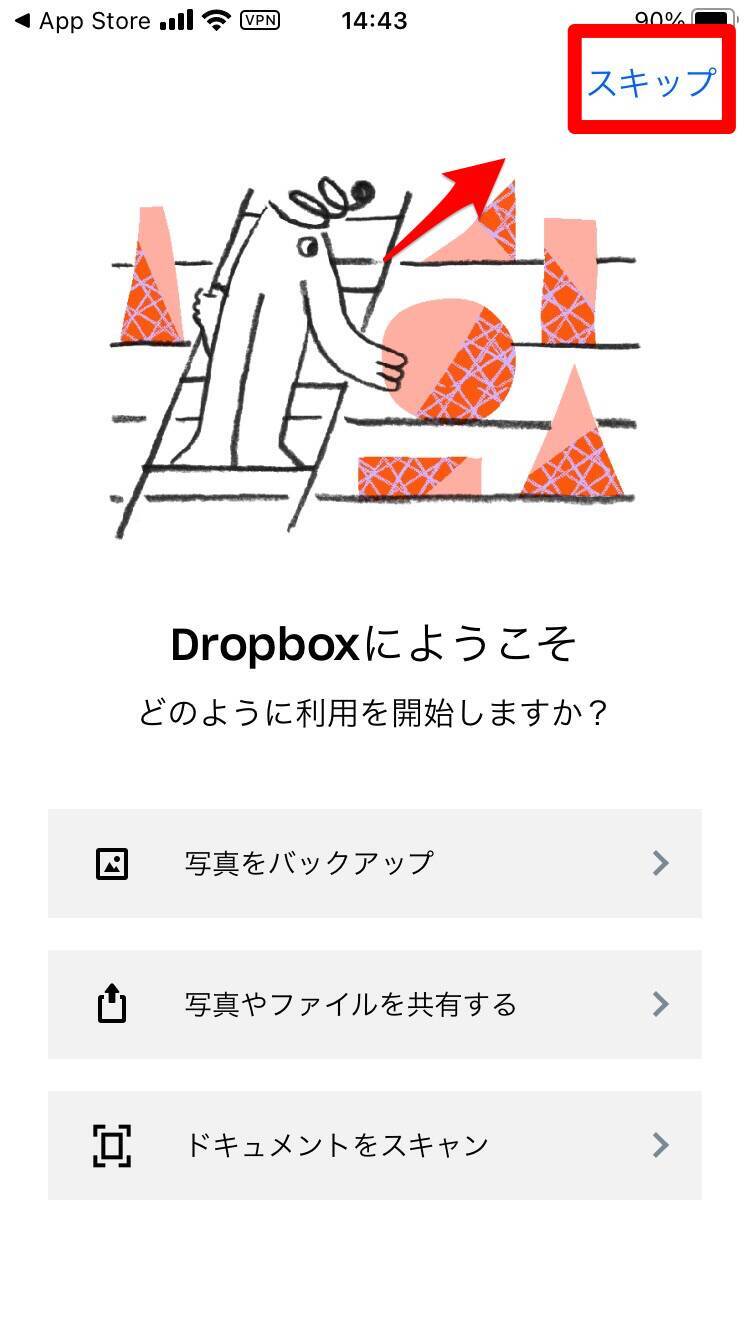The width and height of the screenshot is (750, 1334).
Task: Choose 写真やファイルを共有する option
Action: click(374, 1004)
